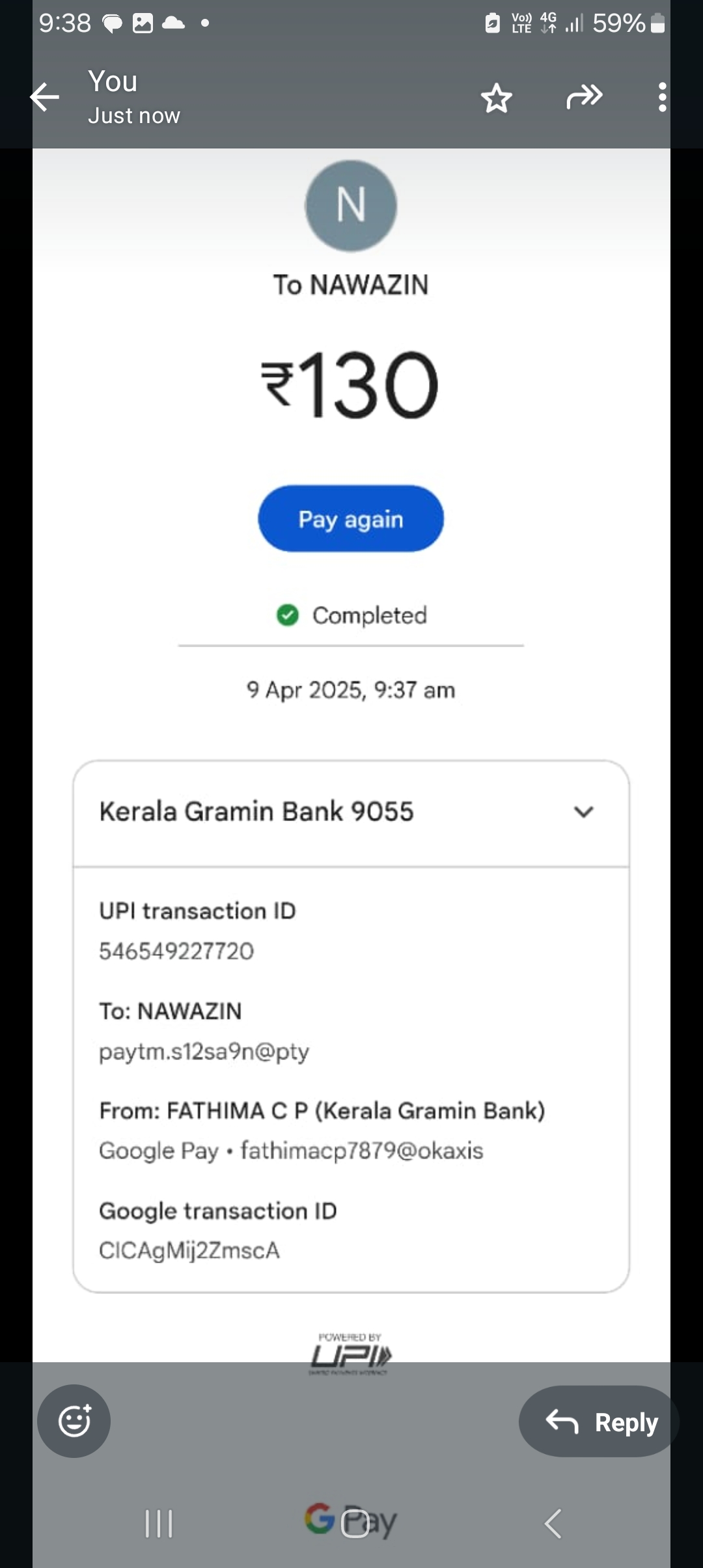Add an emoji reaction to the image
The image size is (703, 1568).
coord(74,1421)
